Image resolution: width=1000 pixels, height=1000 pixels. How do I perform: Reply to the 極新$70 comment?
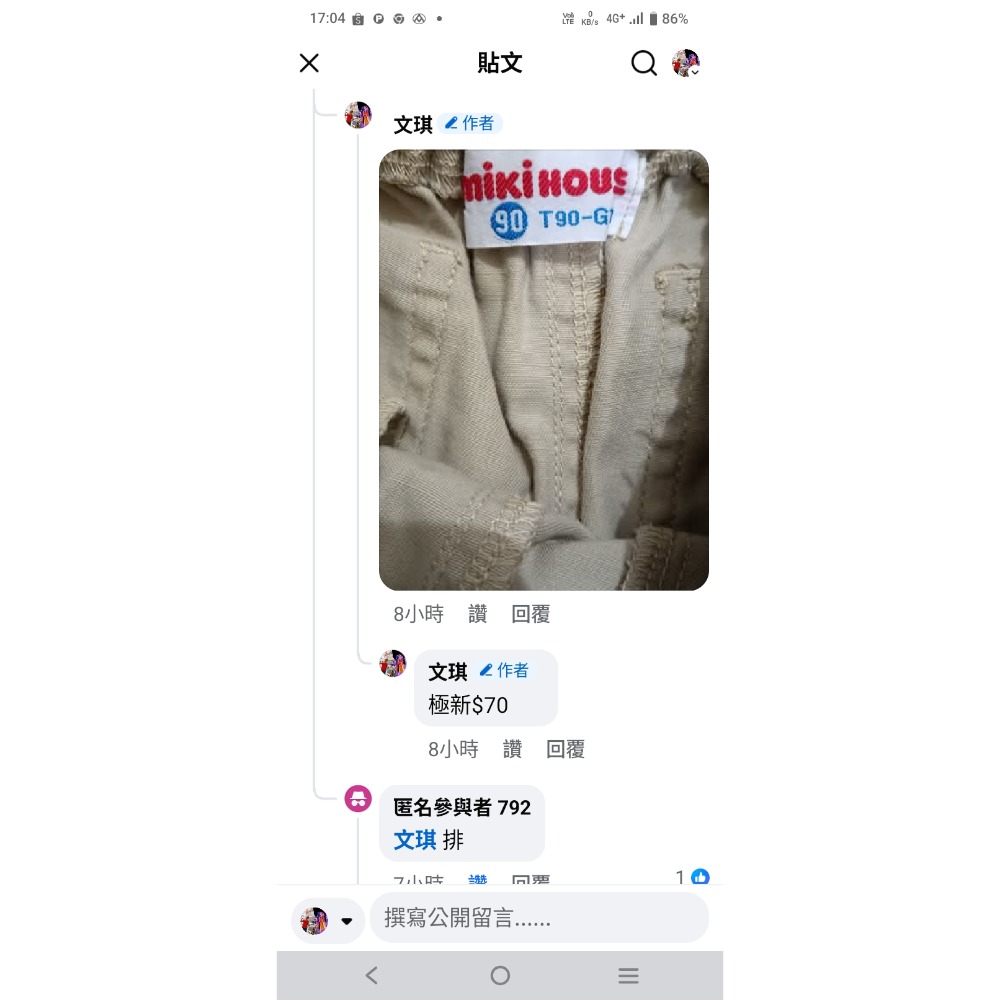tap(565, 749)
